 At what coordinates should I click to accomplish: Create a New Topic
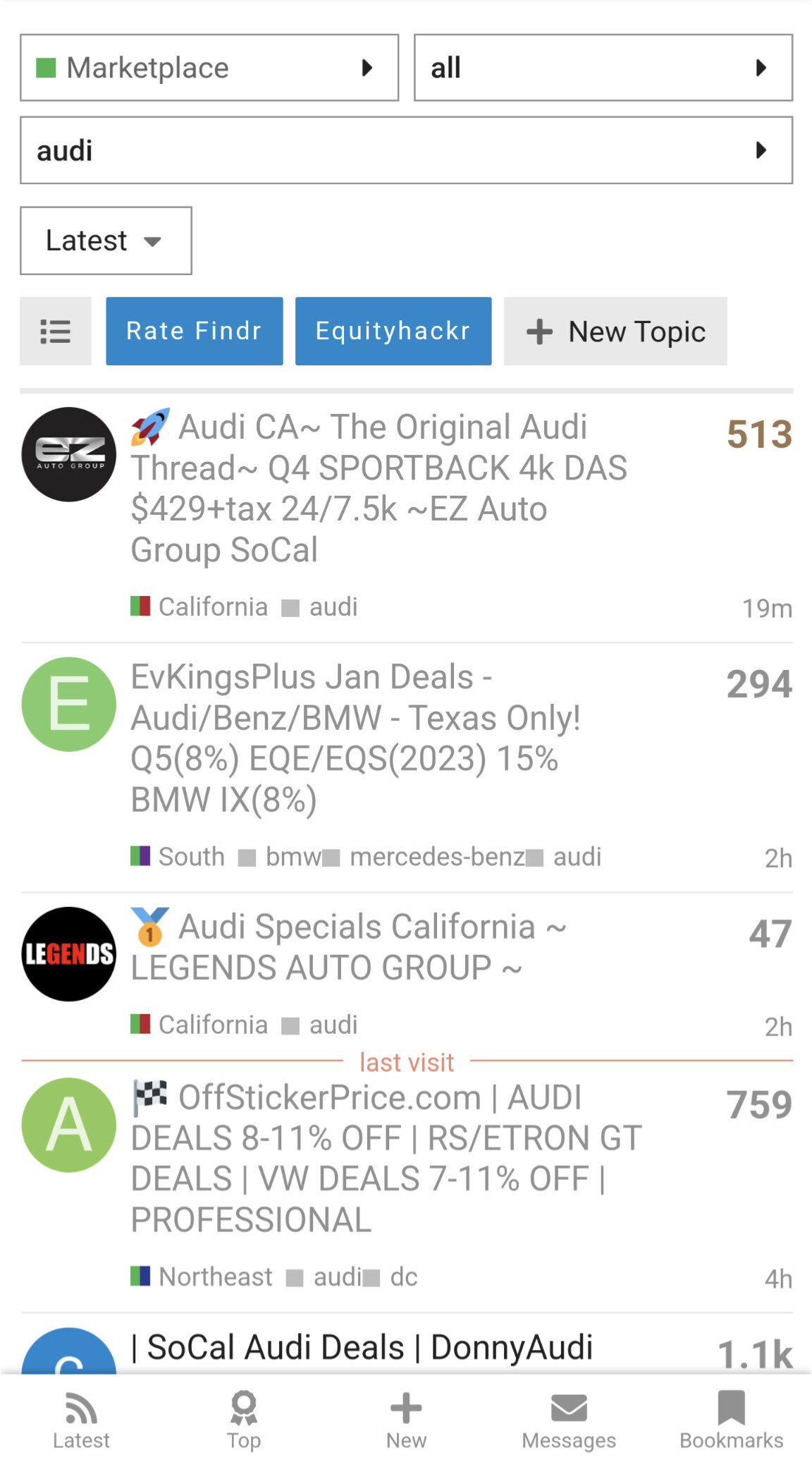[x=615, y=331]
